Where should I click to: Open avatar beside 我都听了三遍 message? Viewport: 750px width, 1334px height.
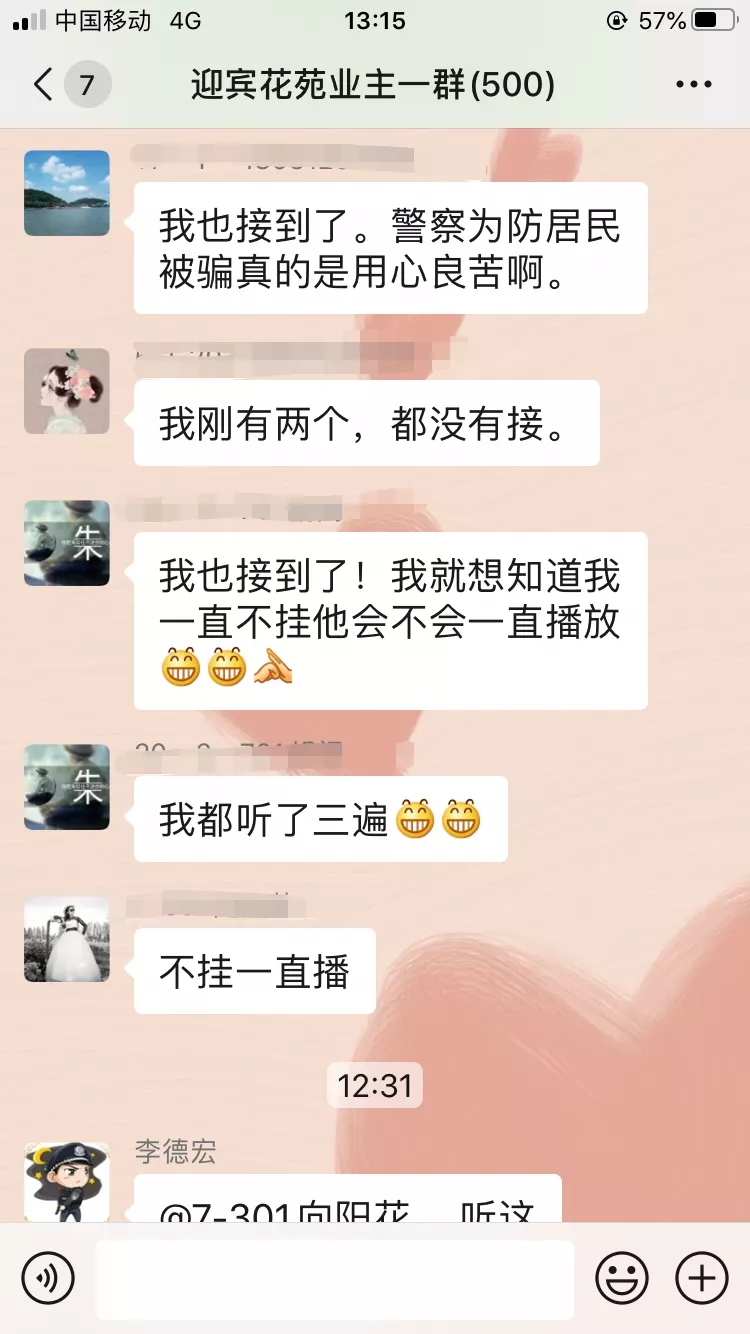(67, 787)
